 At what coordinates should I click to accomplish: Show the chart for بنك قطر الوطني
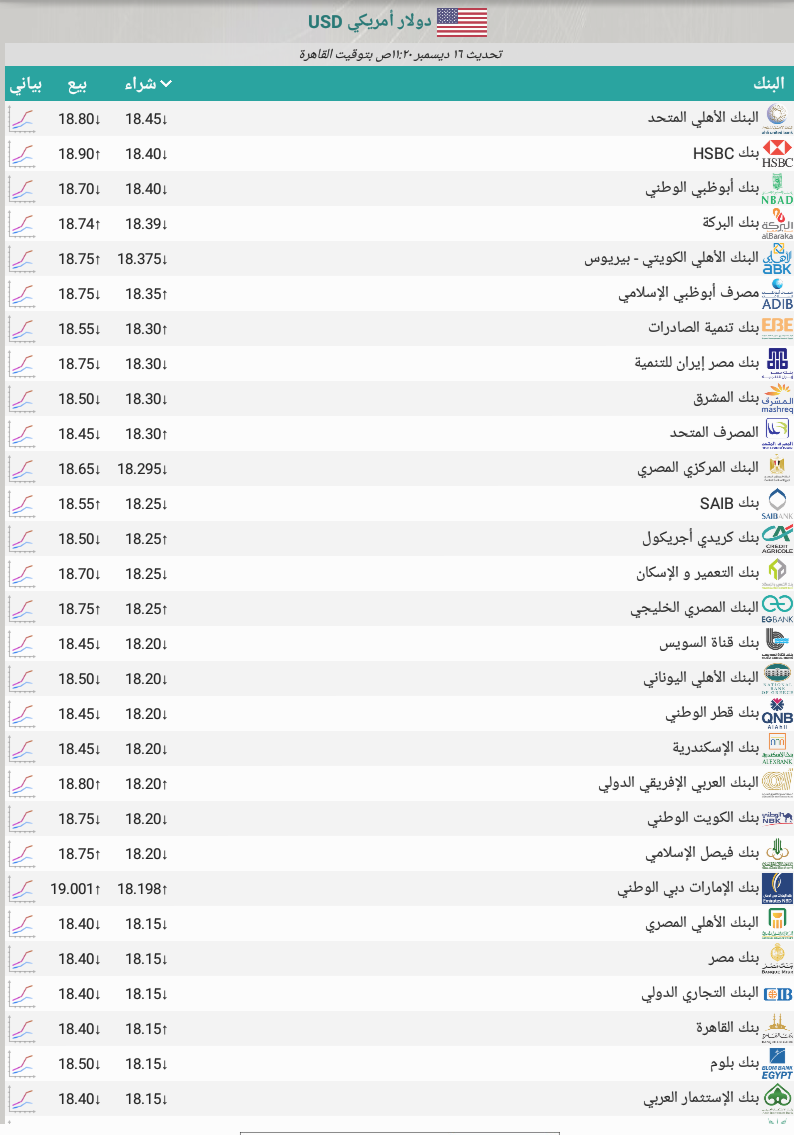[21, 714]
